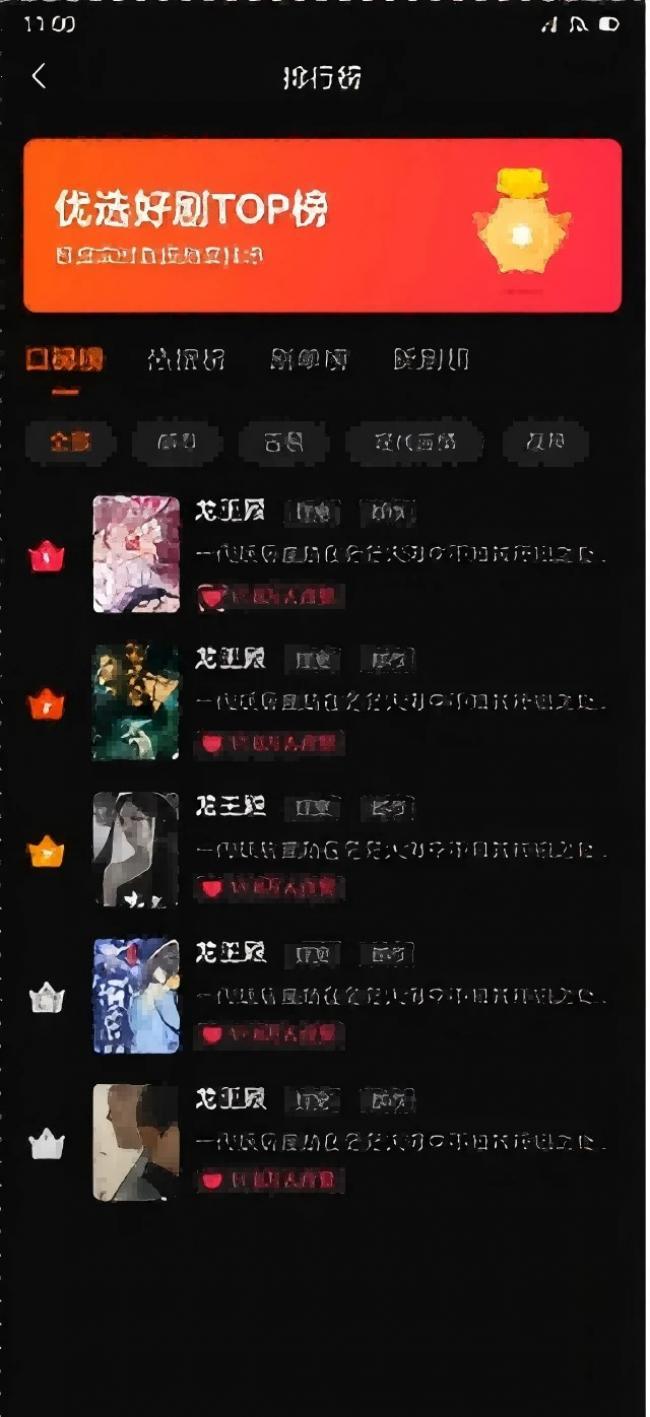This screenshot has height=1417, width=650.
Task: Switch to the fourth ranking tab
Action: pyautogui.click(x=430, y=360)
